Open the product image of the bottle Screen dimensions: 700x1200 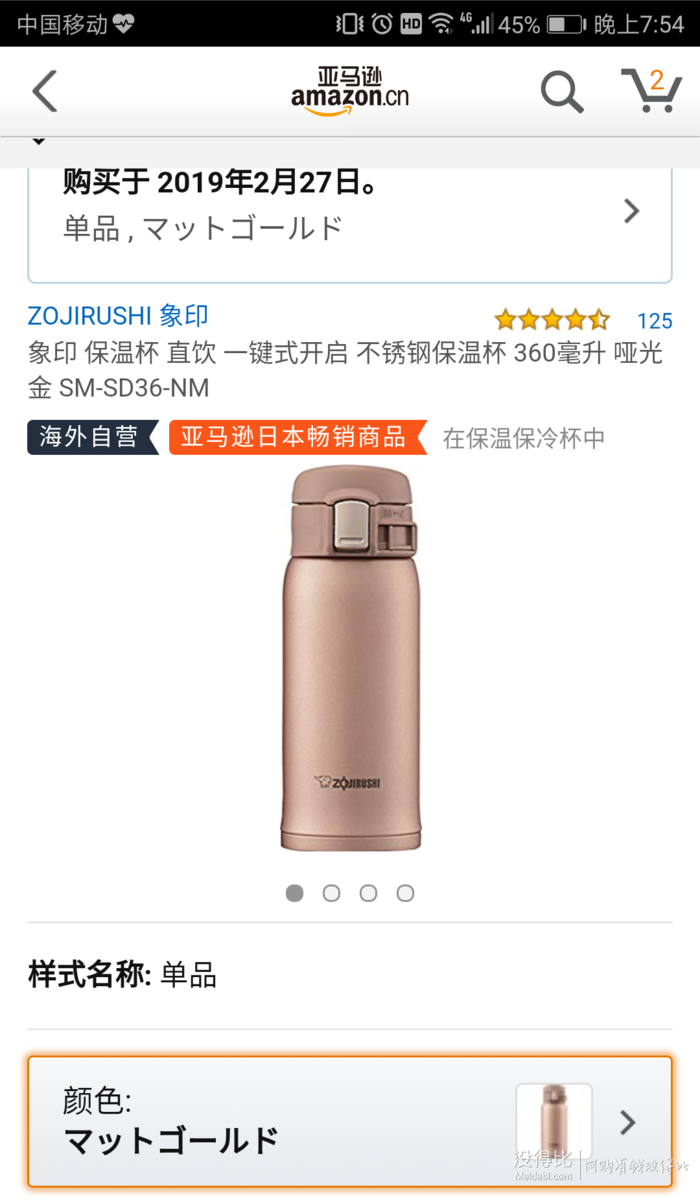click(x=350, y=660)
